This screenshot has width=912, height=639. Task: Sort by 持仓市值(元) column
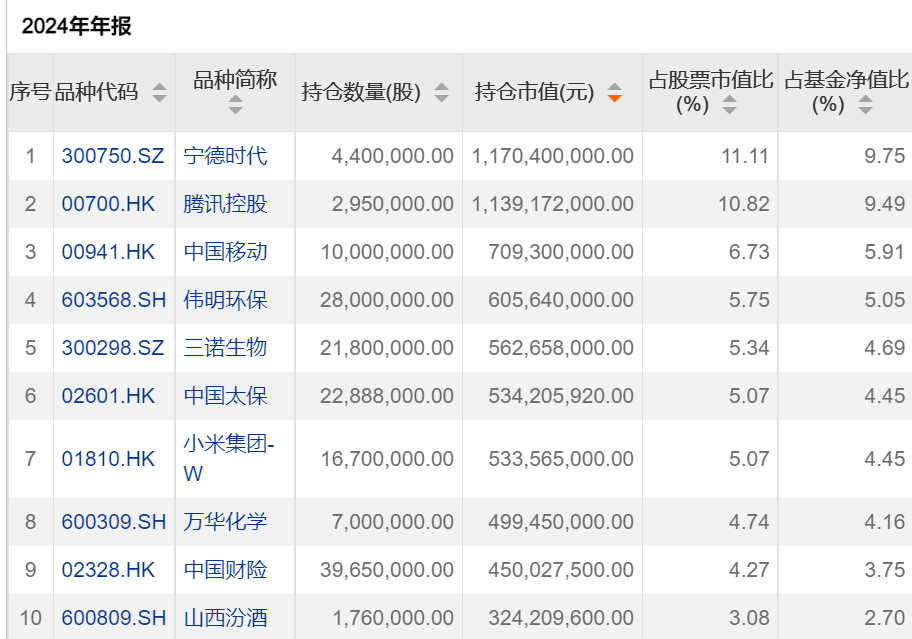pyautogui.click(x=614, y=93)
